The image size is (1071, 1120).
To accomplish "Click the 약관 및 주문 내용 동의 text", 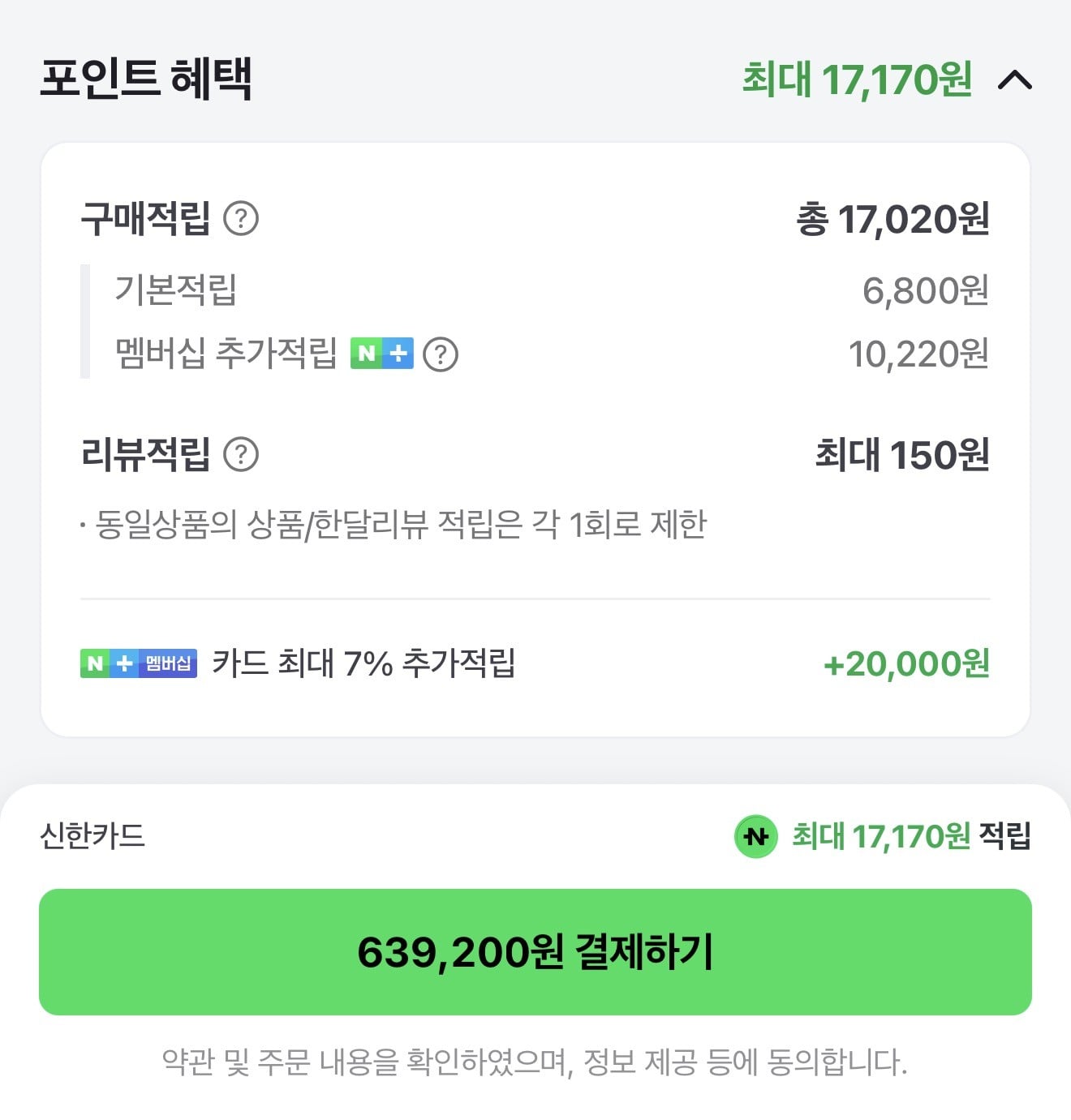I will 535,1059.
